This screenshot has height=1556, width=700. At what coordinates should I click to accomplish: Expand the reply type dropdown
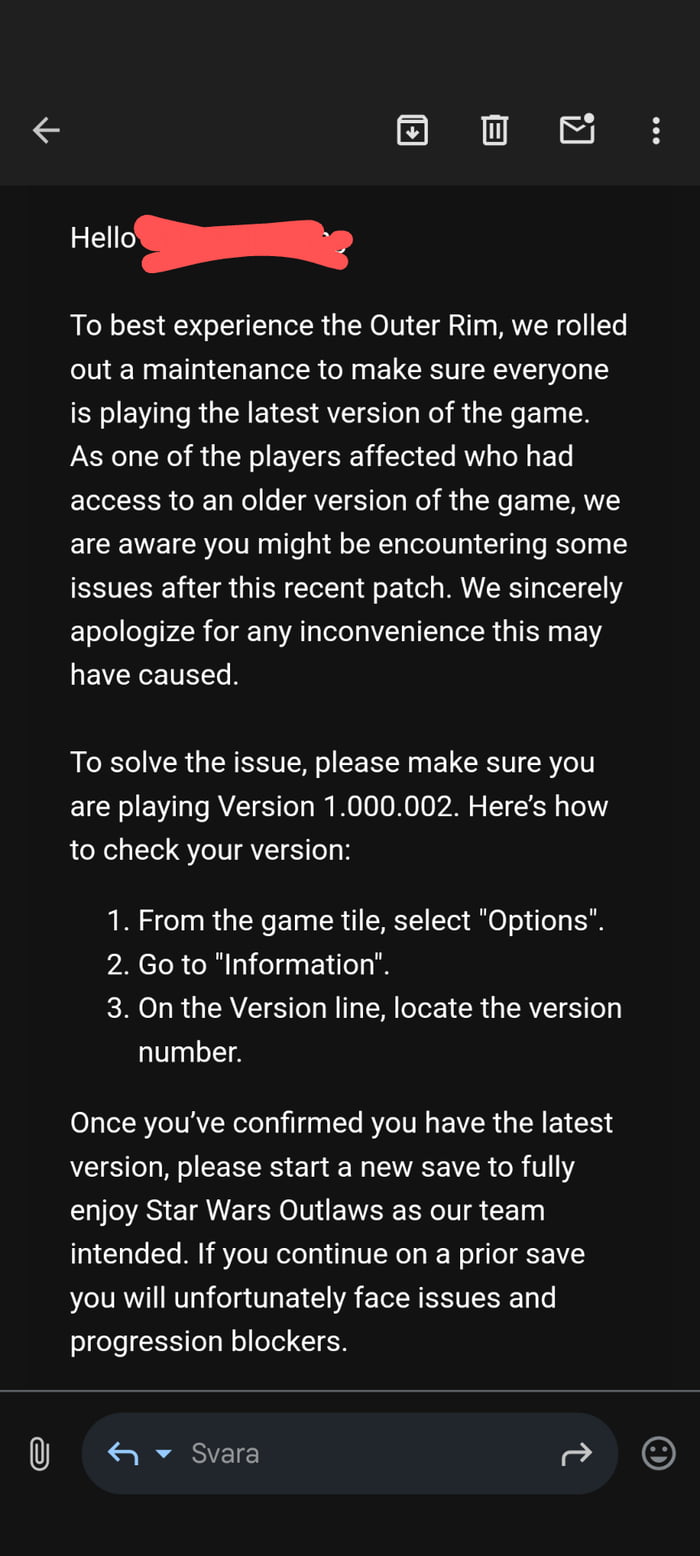coord(164,1453)
